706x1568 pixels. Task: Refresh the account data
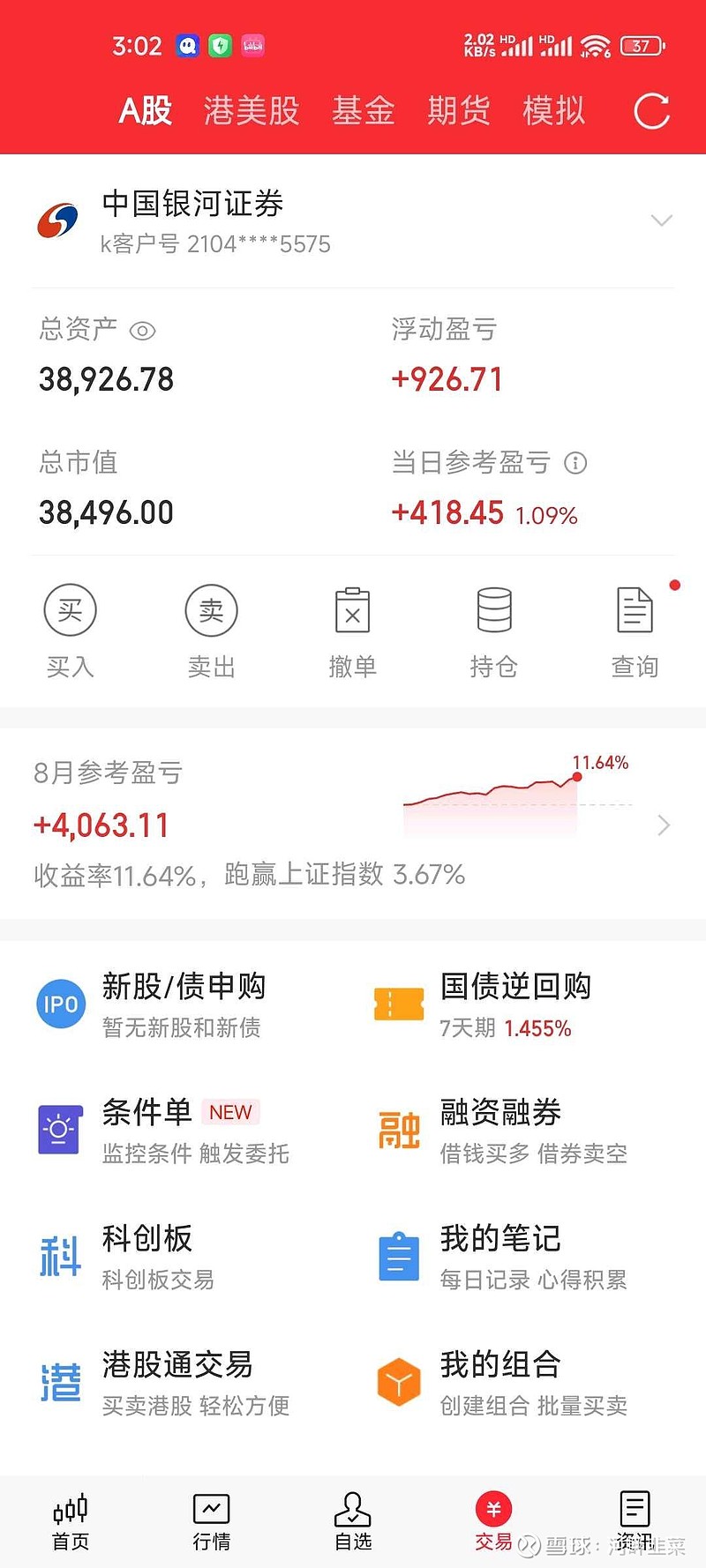[x=652, y=111]
